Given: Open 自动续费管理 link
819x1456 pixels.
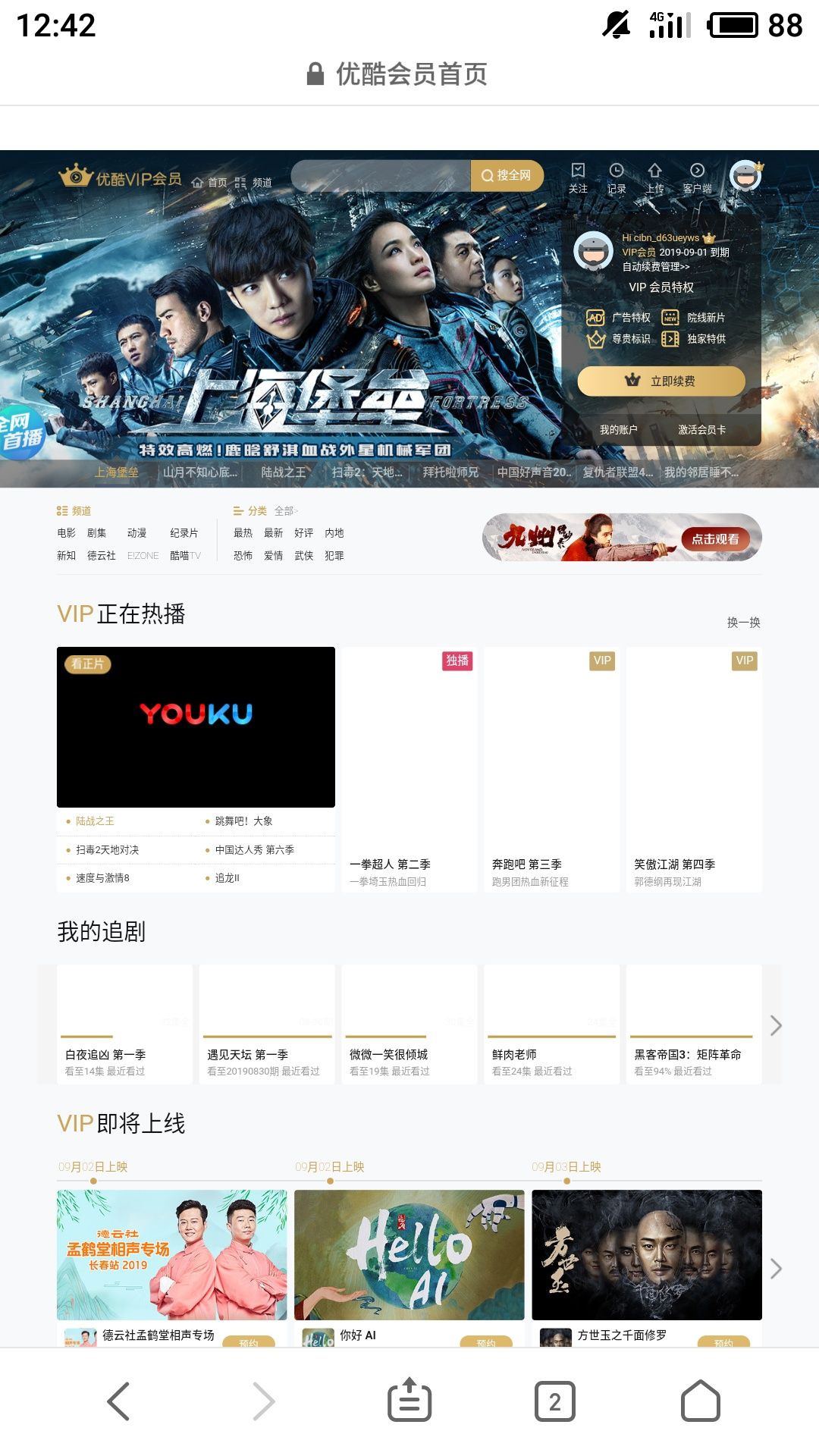Looking at the screenshot, I should click(656, 267).
